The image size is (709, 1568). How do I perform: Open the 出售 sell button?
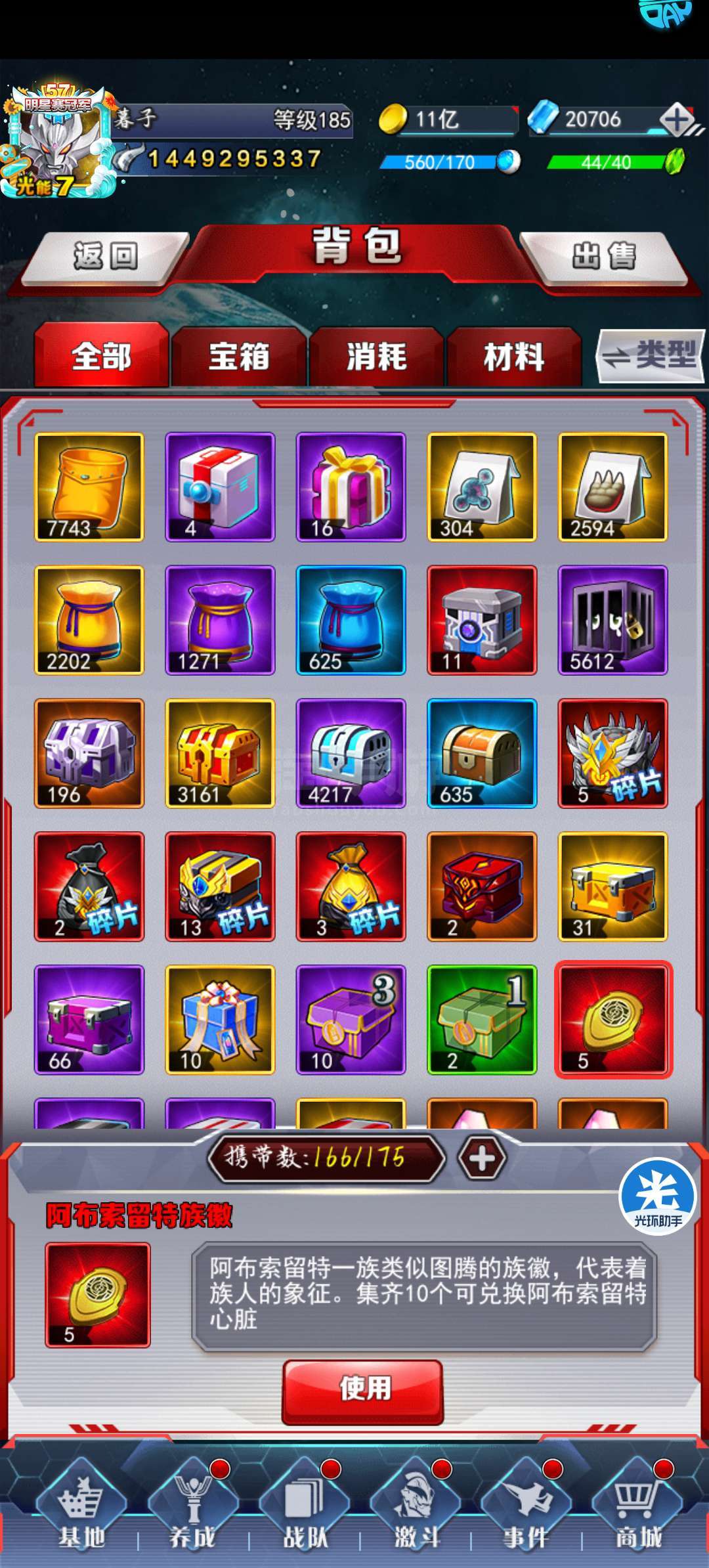point(603,257)
